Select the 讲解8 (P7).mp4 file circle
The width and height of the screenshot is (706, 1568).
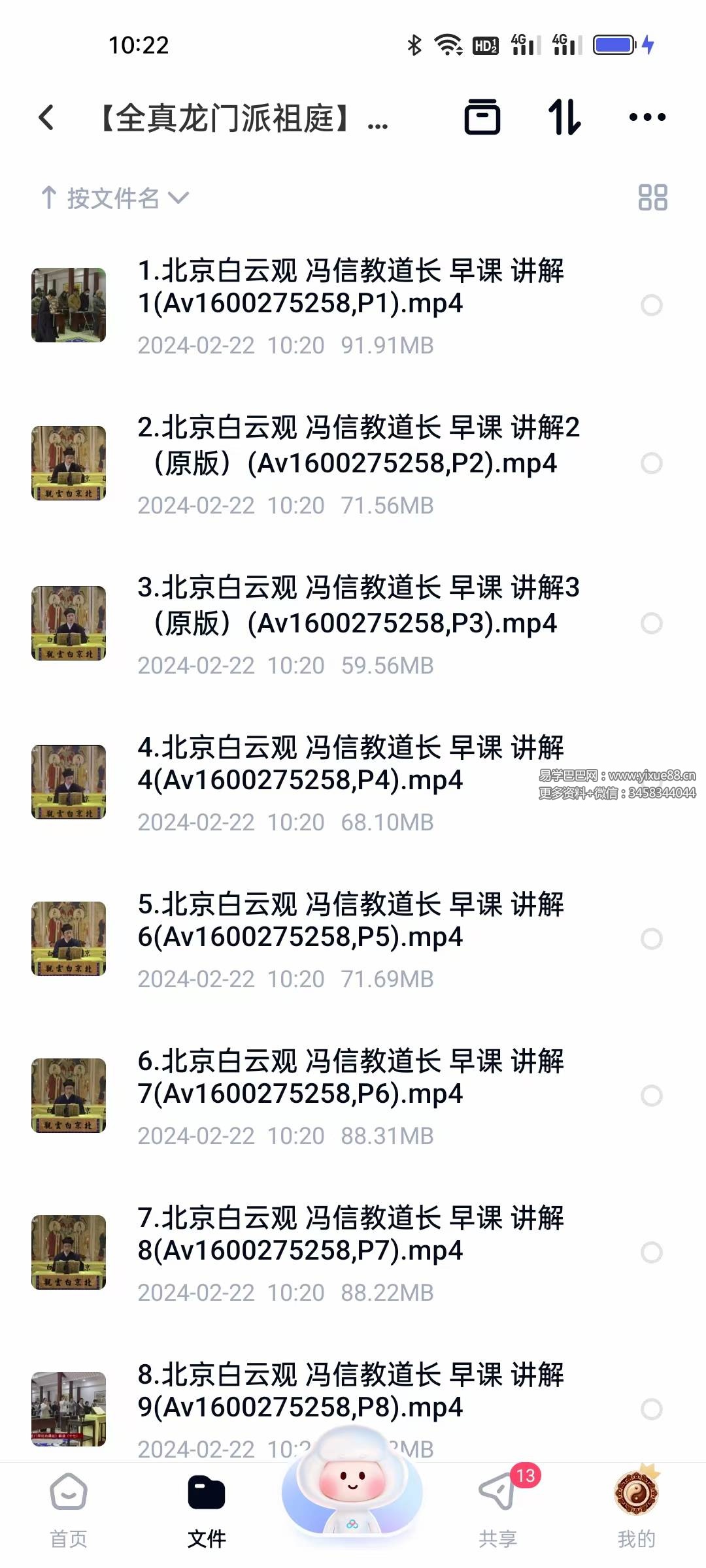[651, 1252]
